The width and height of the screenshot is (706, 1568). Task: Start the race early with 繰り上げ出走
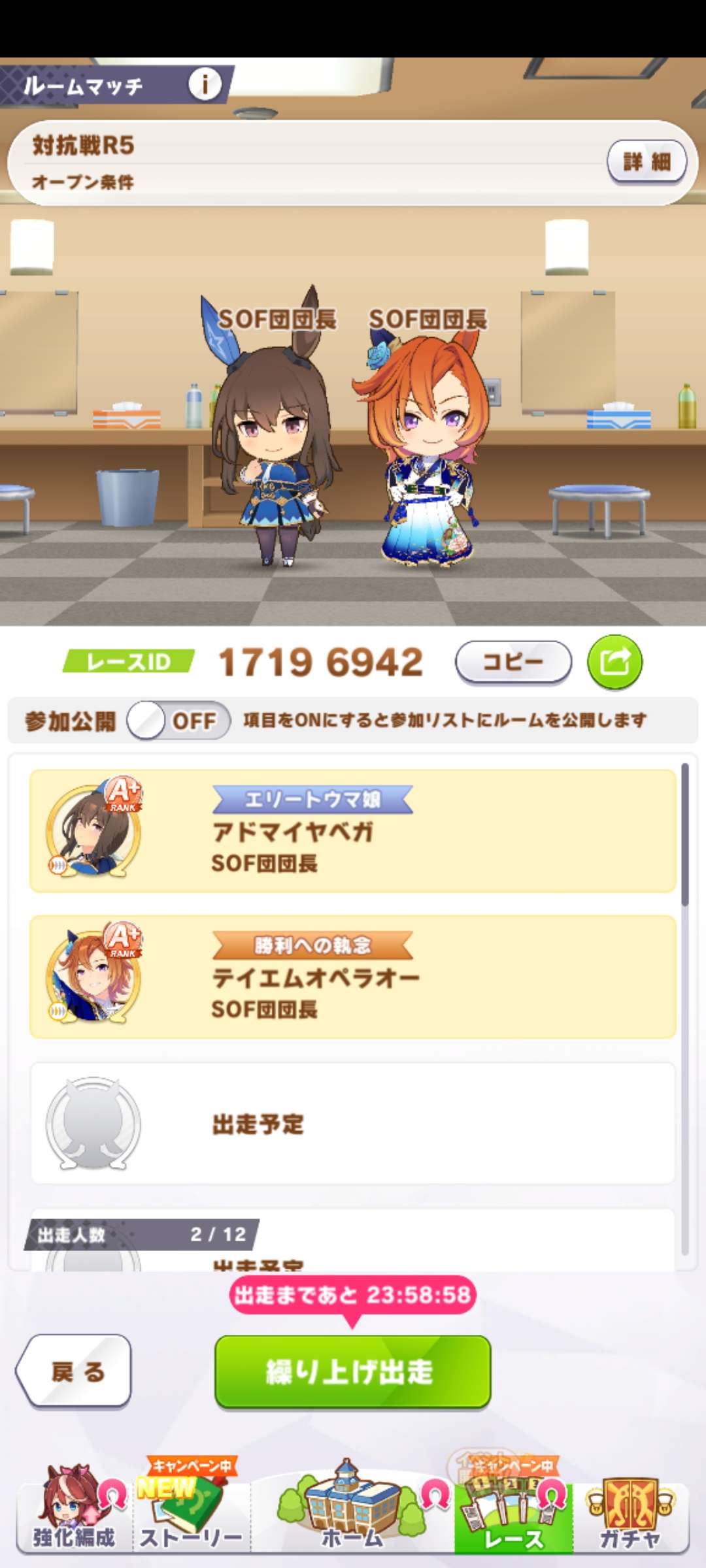pos(352,1371)
